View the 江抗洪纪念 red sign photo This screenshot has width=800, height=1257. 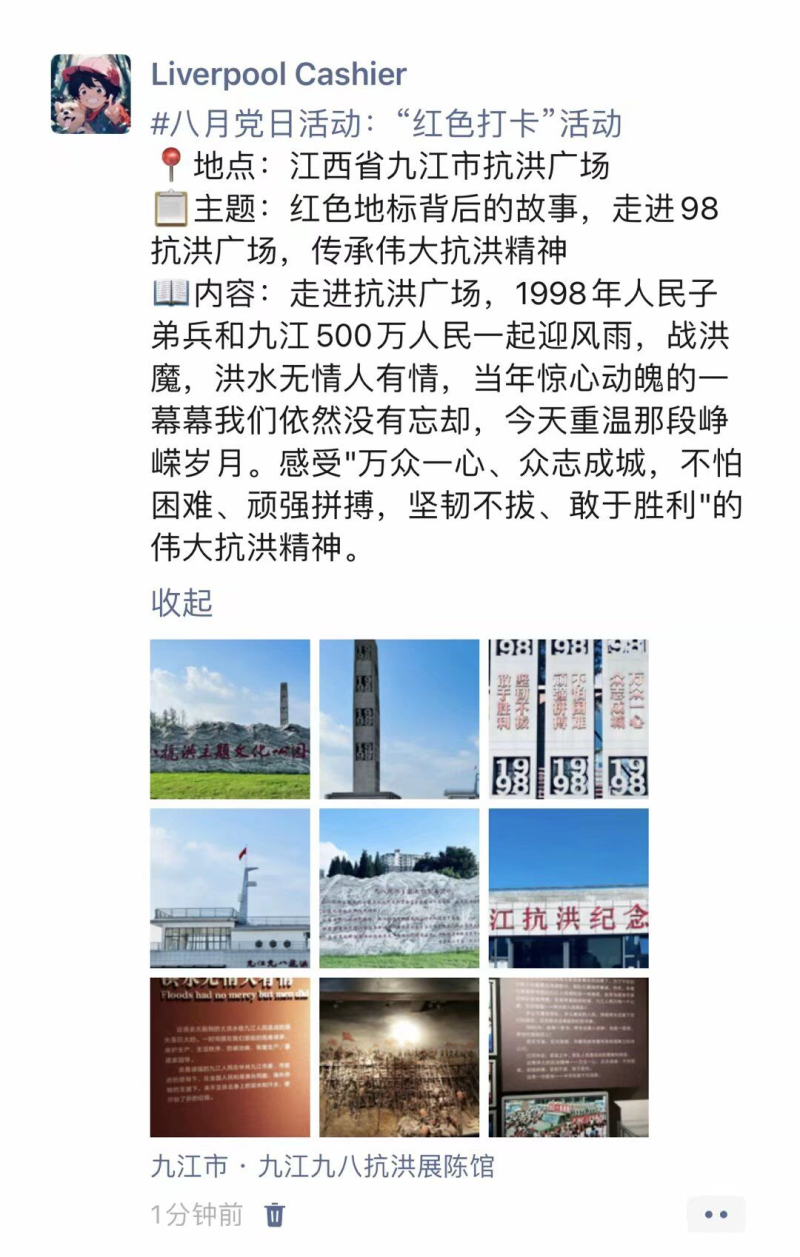(x=568, y=888)
